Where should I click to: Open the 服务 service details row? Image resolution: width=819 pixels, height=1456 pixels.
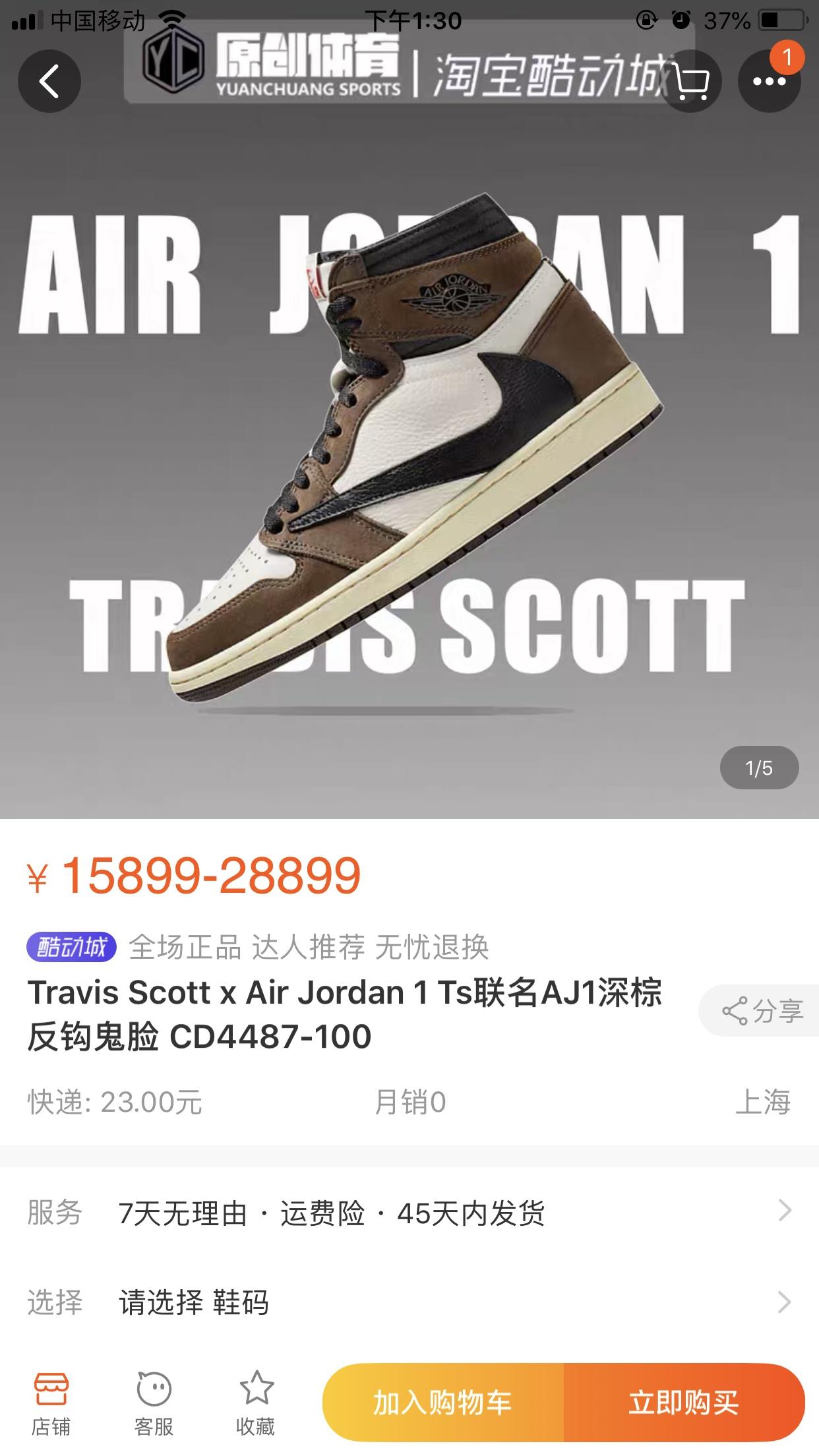pos(409,1212)
